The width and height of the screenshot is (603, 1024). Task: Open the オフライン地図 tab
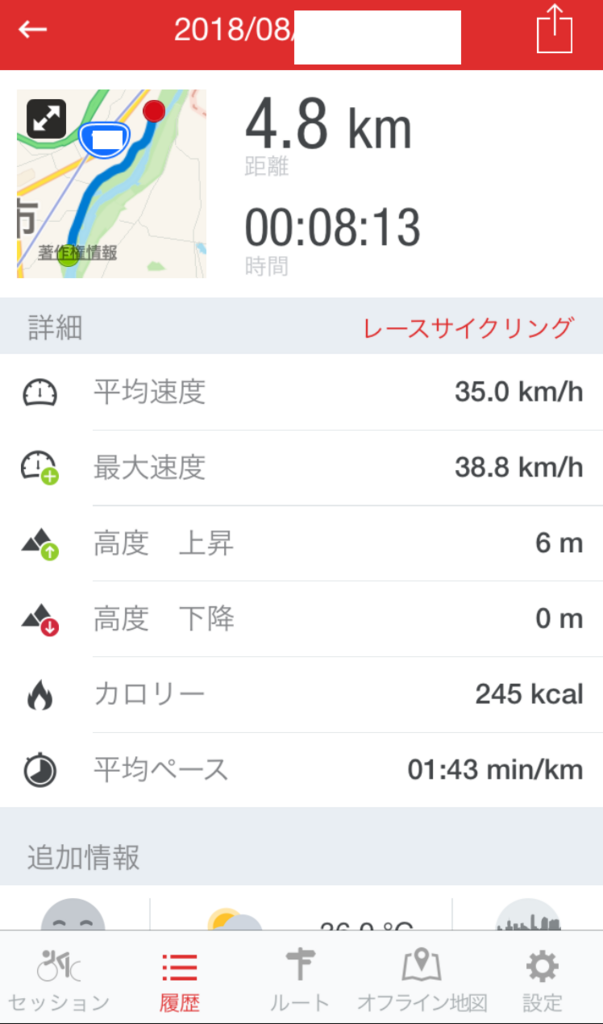(x=421, y=980)
